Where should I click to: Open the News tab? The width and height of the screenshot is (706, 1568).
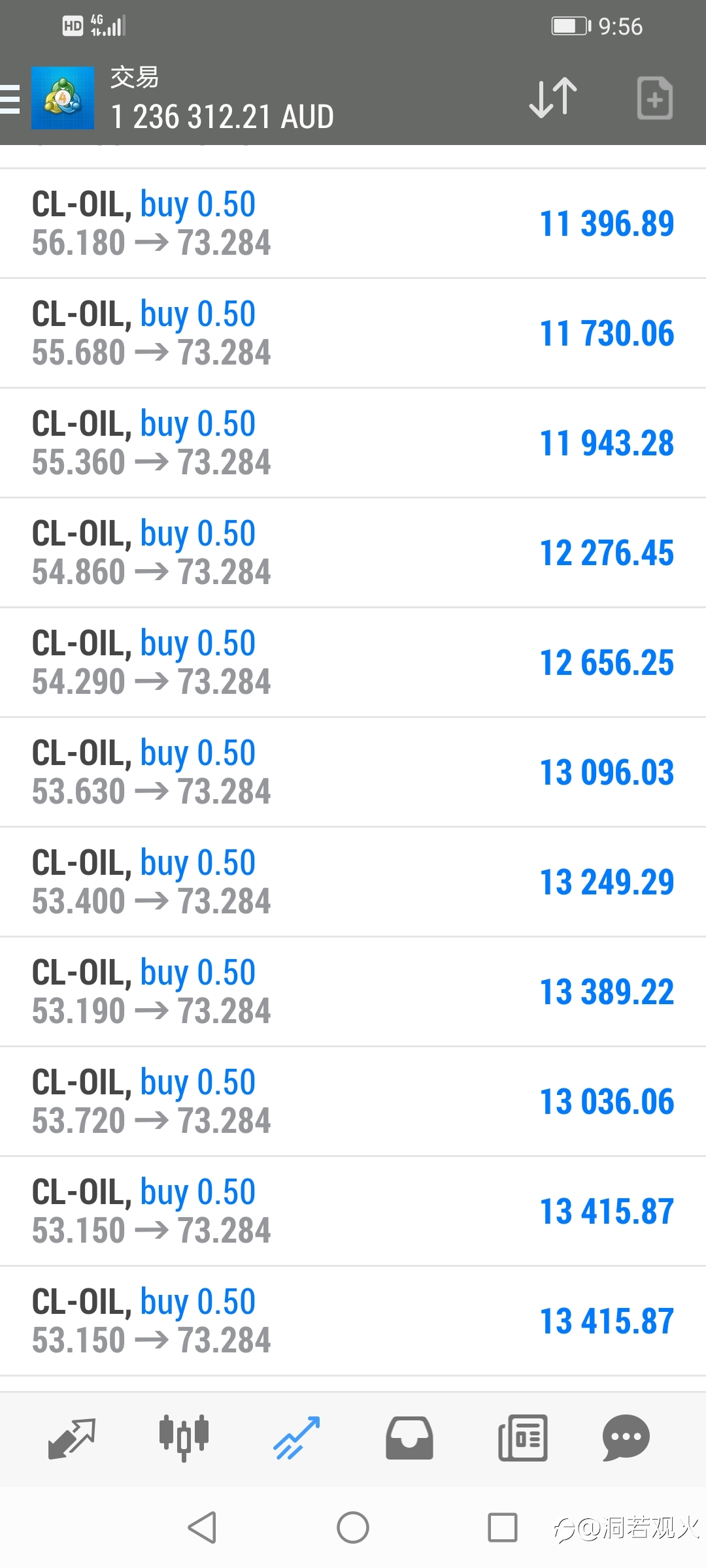tap(522, 1439)
